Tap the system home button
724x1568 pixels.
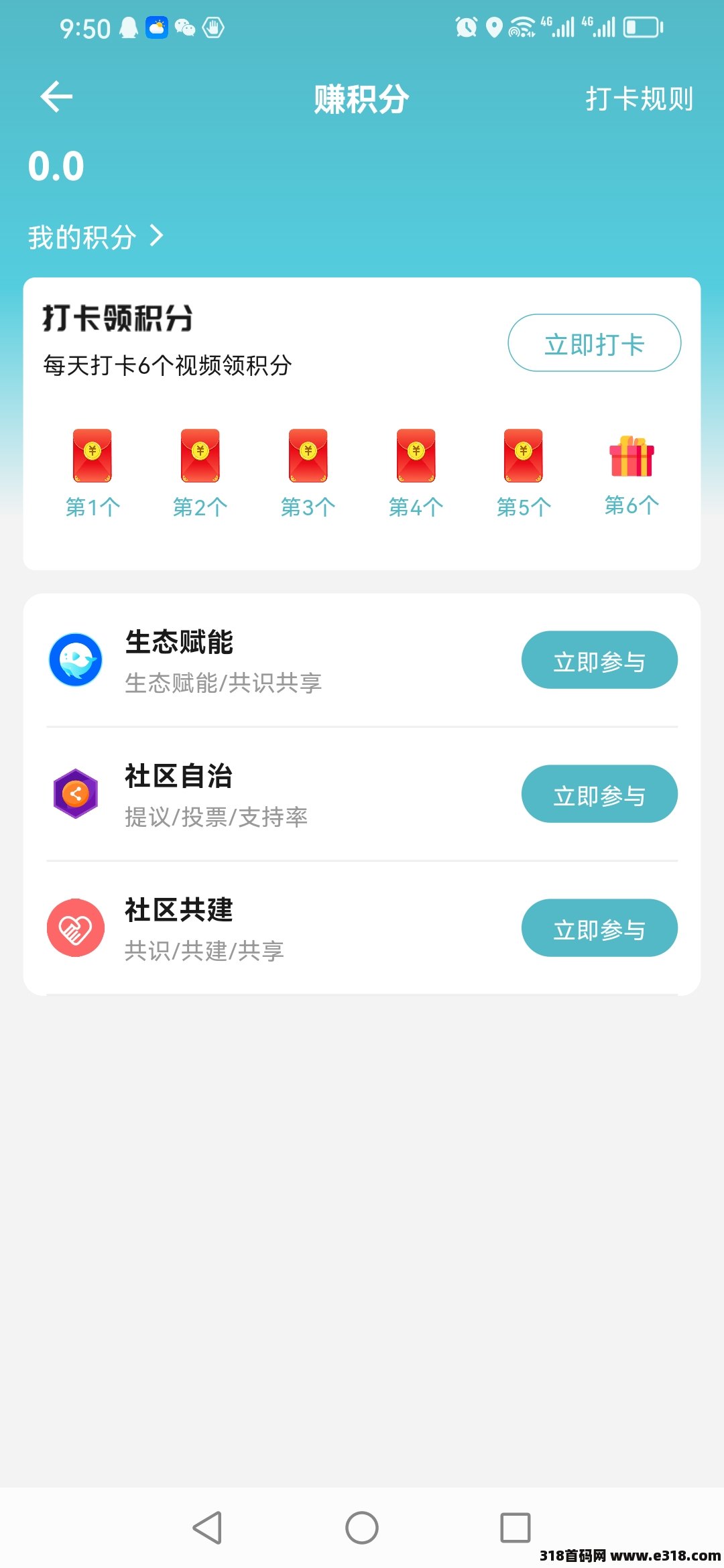(362, 1528)
